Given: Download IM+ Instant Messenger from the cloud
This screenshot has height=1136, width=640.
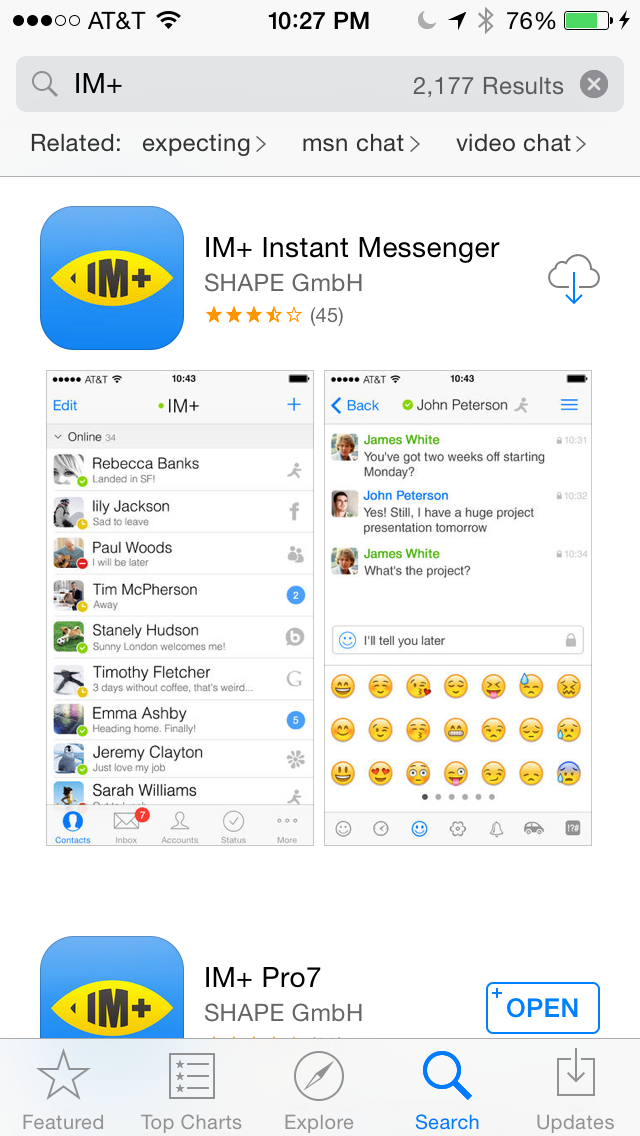Looking at the screenshot, I should (573, 280).
